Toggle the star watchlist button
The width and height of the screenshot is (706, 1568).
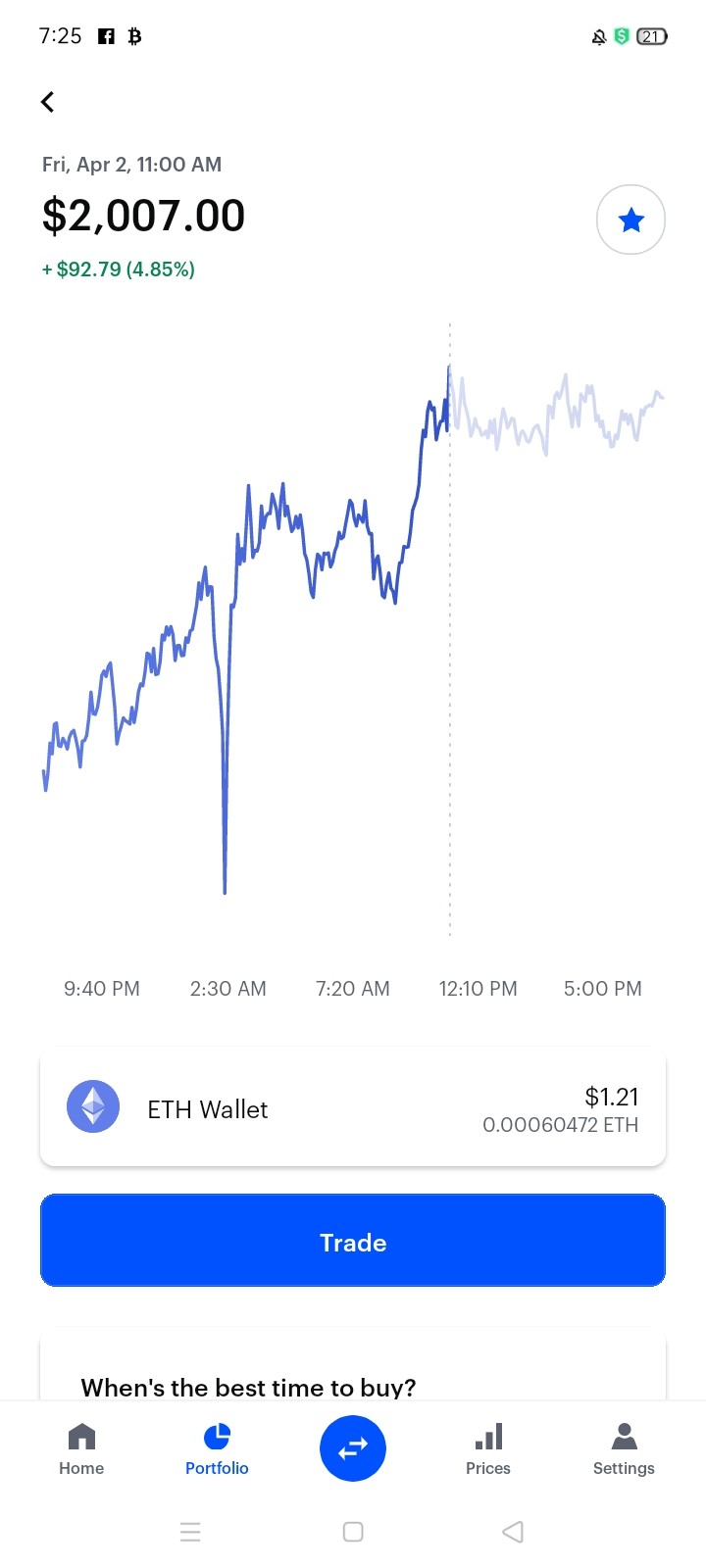(631, 220)
